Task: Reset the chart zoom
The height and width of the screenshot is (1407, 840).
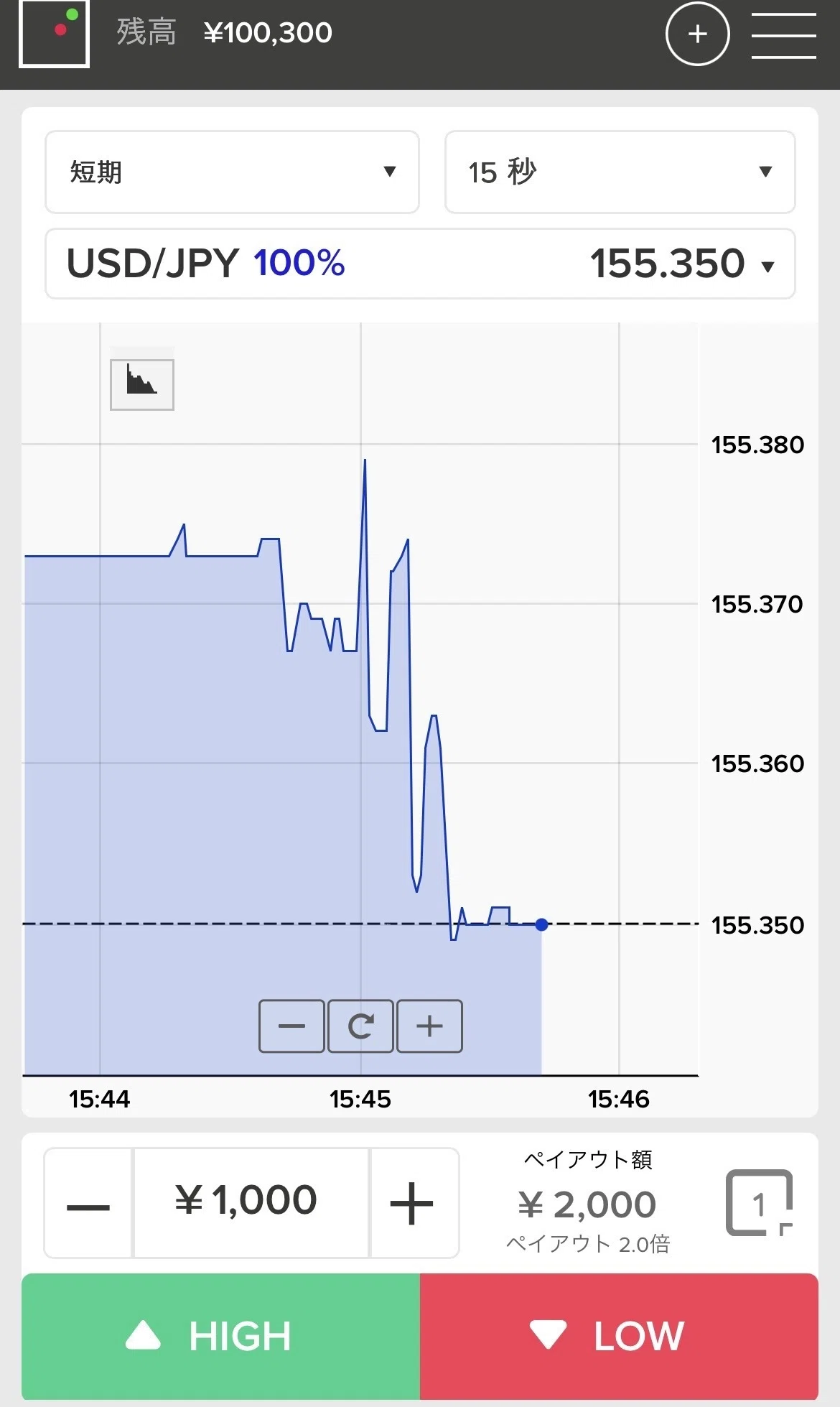Action: click(360, 1026)
